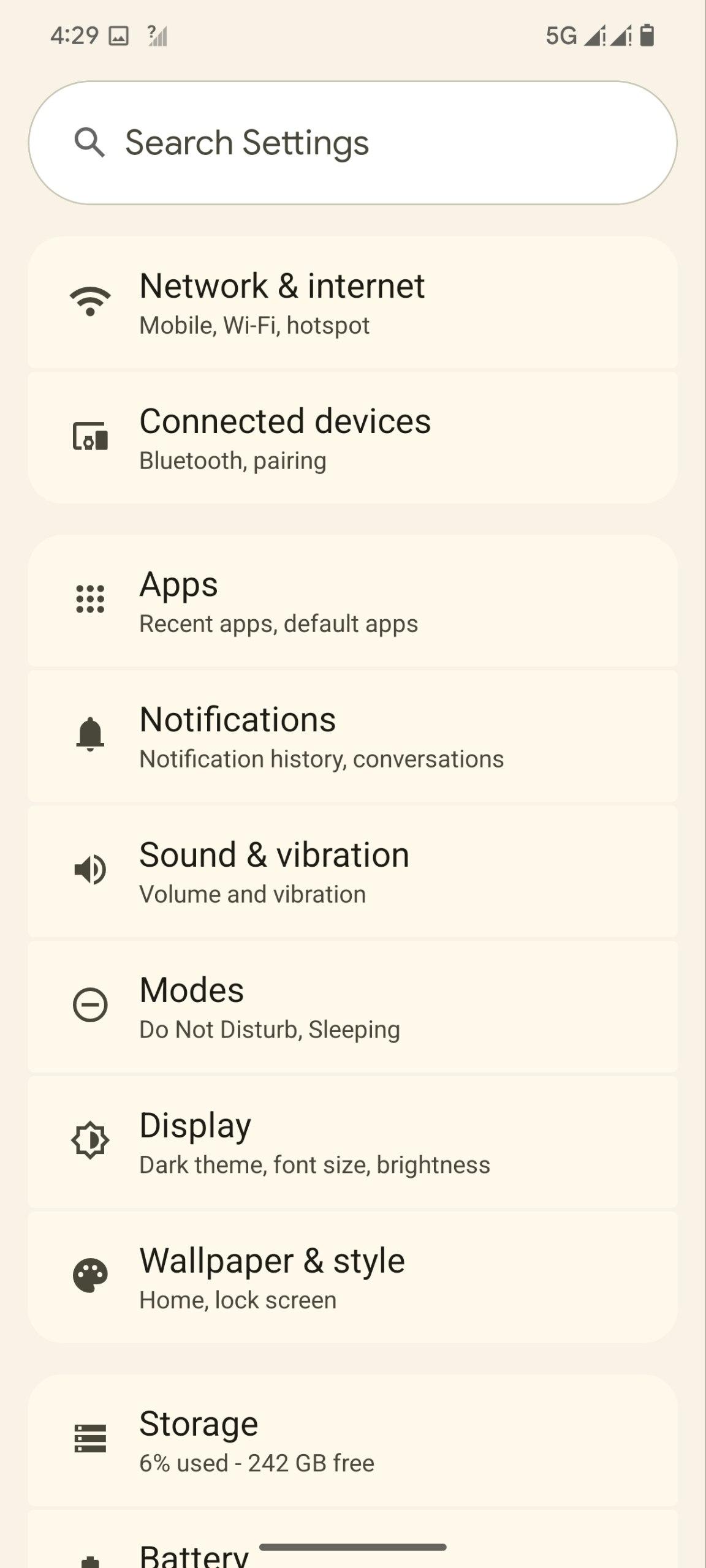
Task: Open Modes for Do Not Disturb
Action: pos(353,1007)
